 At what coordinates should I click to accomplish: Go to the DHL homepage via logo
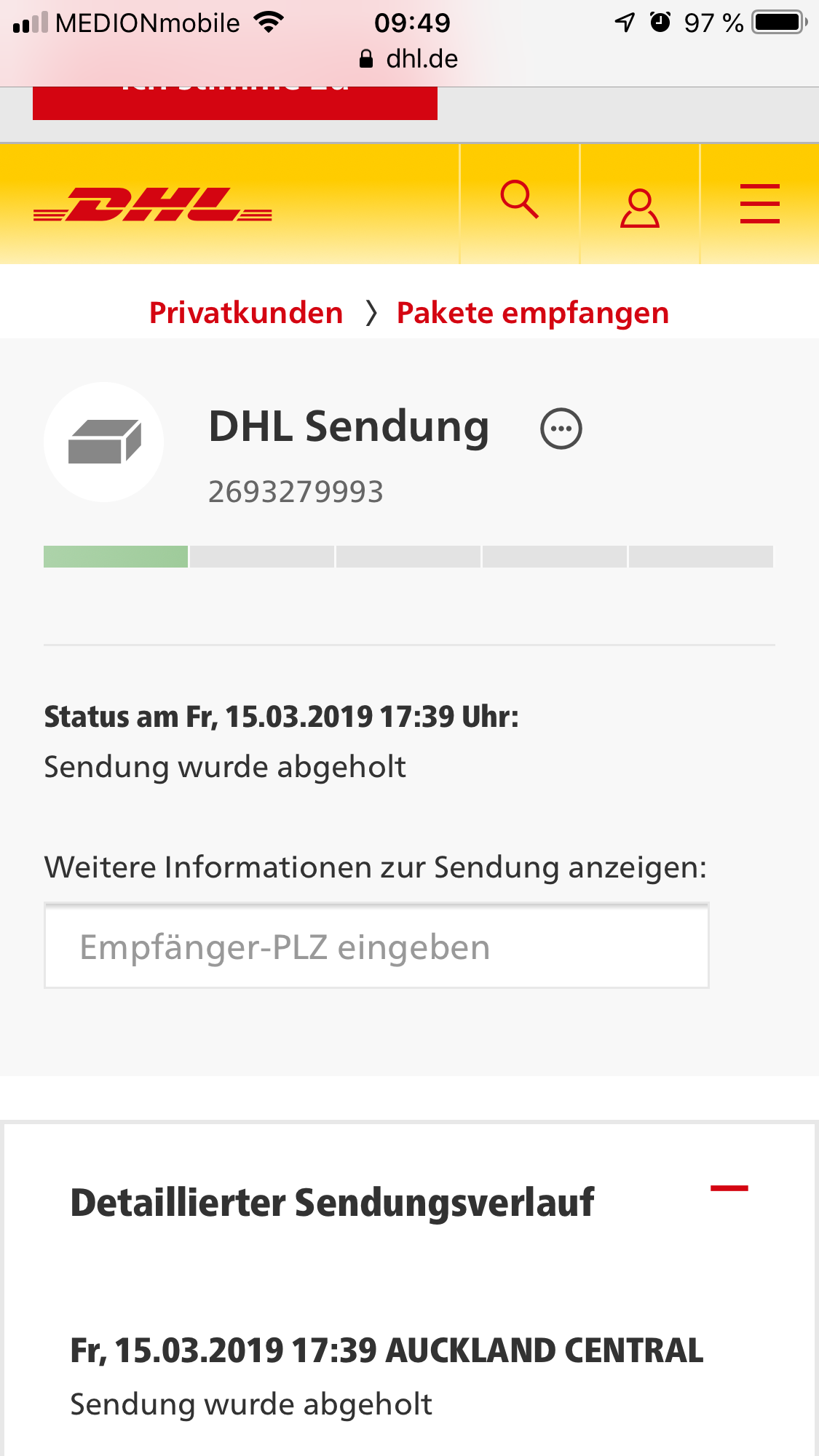click(153, 204)
